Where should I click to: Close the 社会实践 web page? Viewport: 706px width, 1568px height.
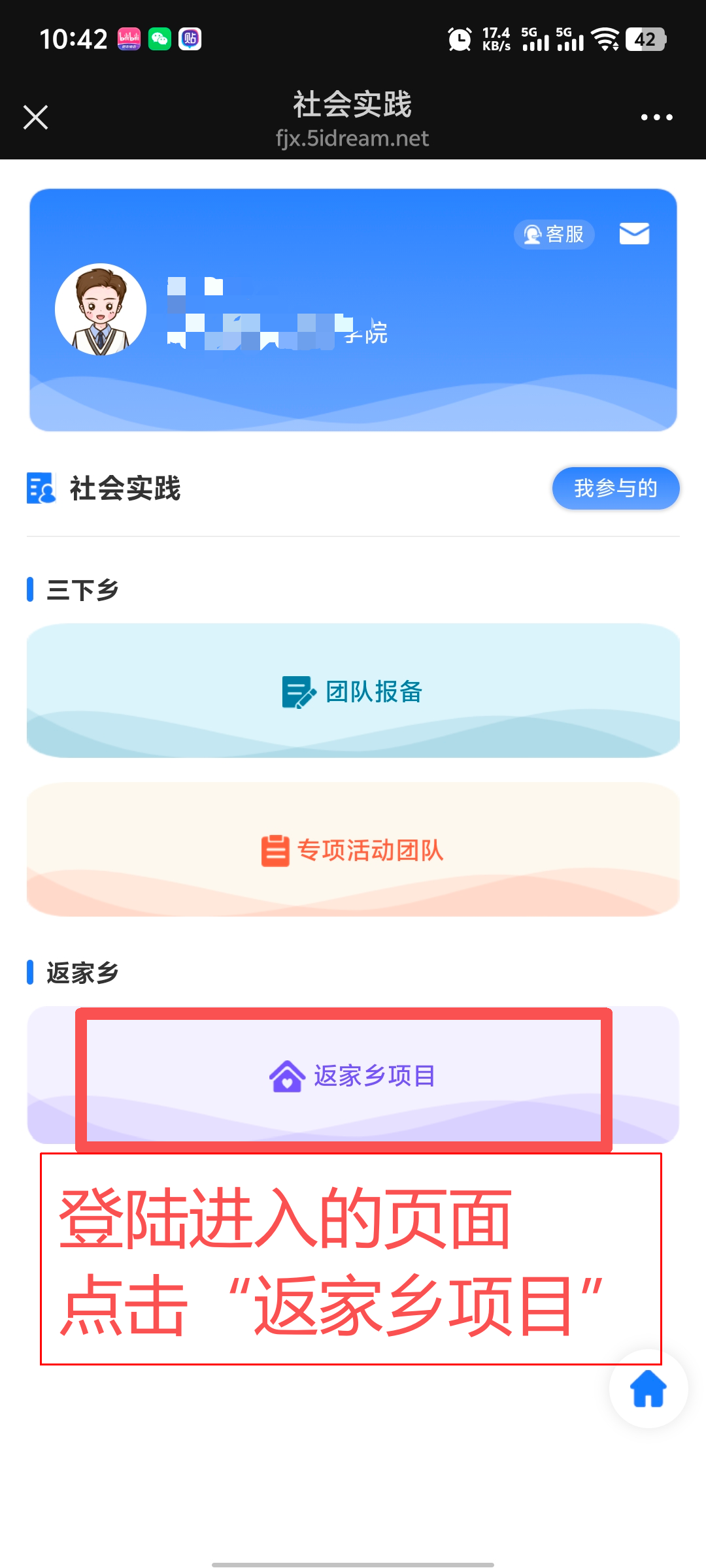tap(36, 118)
